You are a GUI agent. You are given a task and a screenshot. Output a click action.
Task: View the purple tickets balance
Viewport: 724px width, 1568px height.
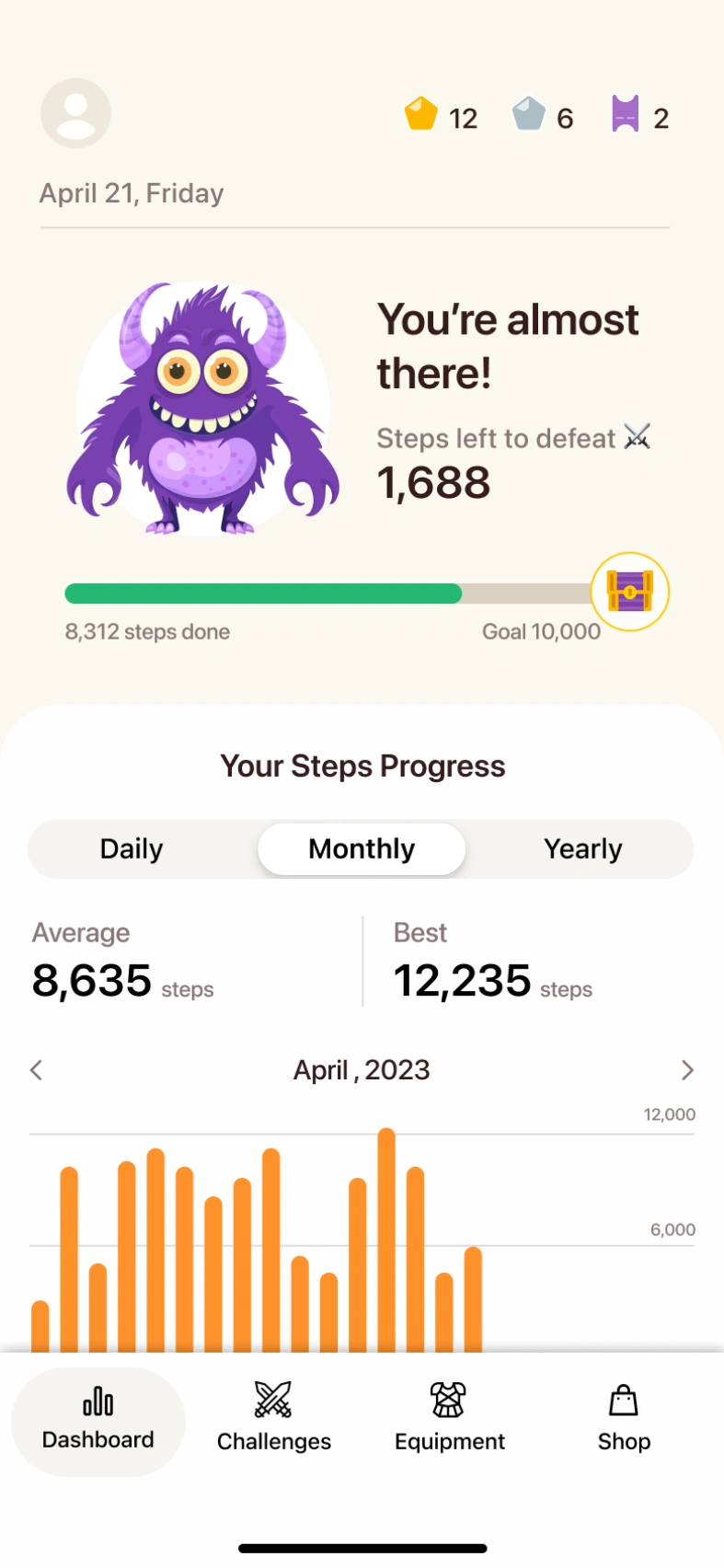point(641,117)
